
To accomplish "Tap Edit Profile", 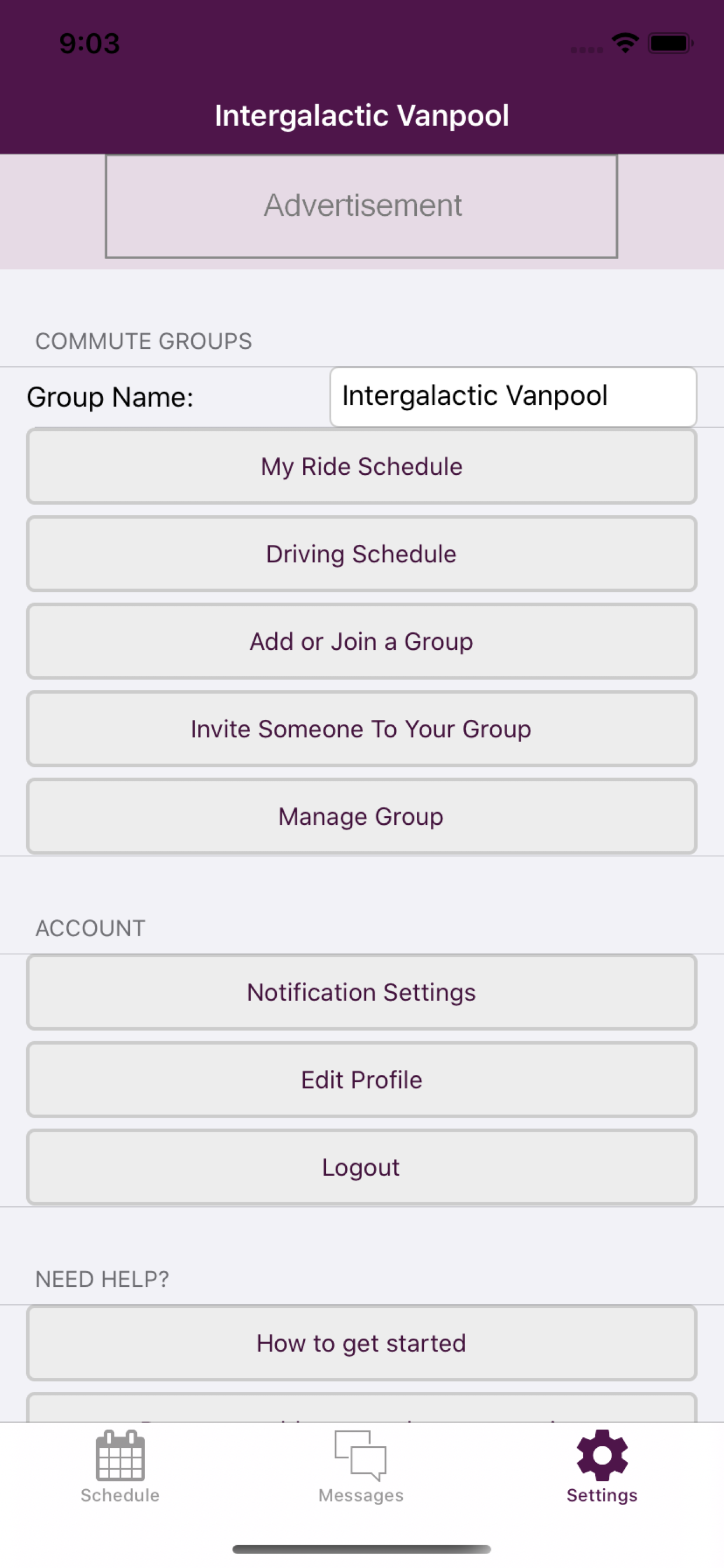I will (361, 1080).
